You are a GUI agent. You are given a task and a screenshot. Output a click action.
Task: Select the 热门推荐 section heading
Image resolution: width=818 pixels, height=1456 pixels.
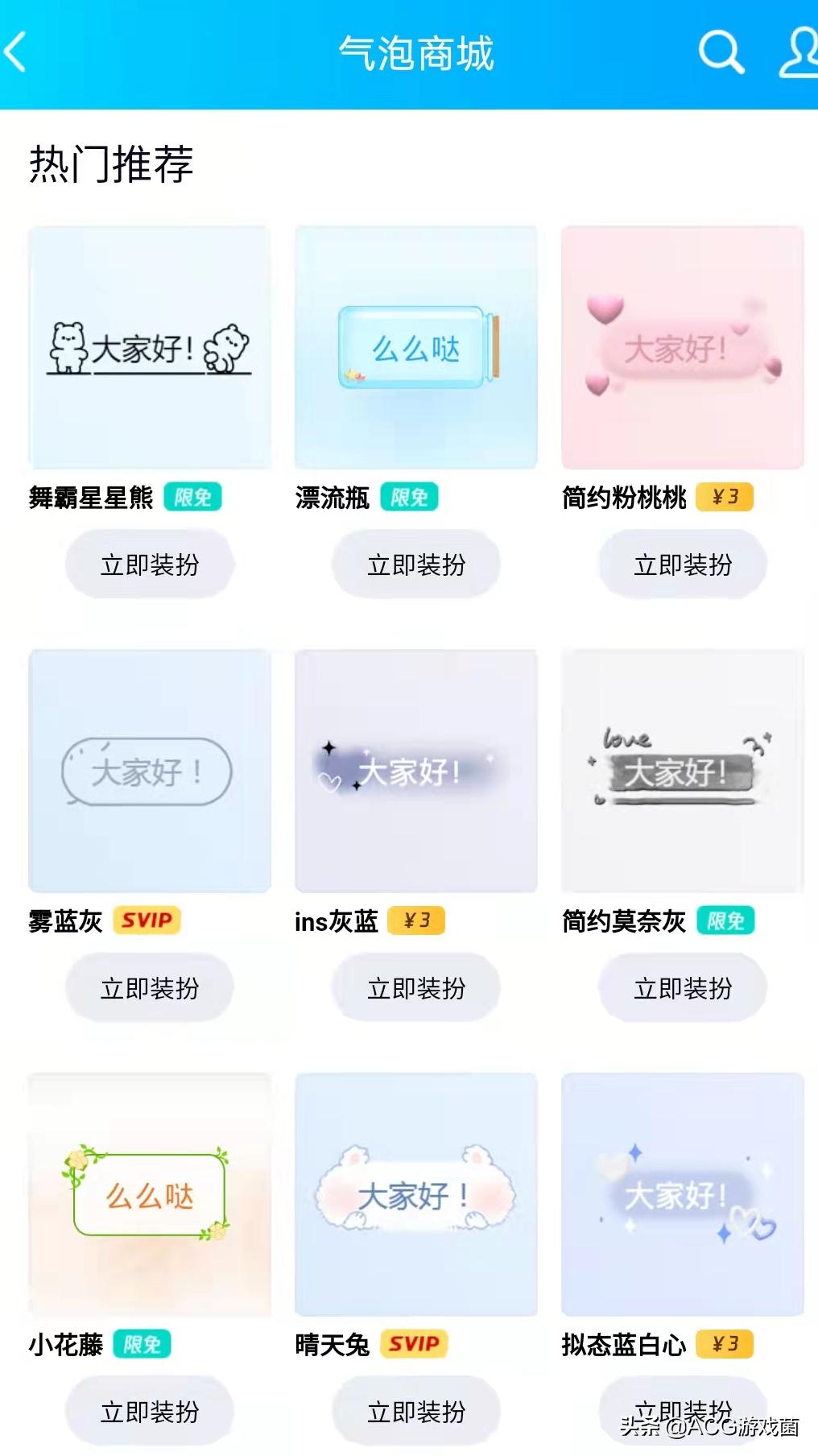coord(111,163)
